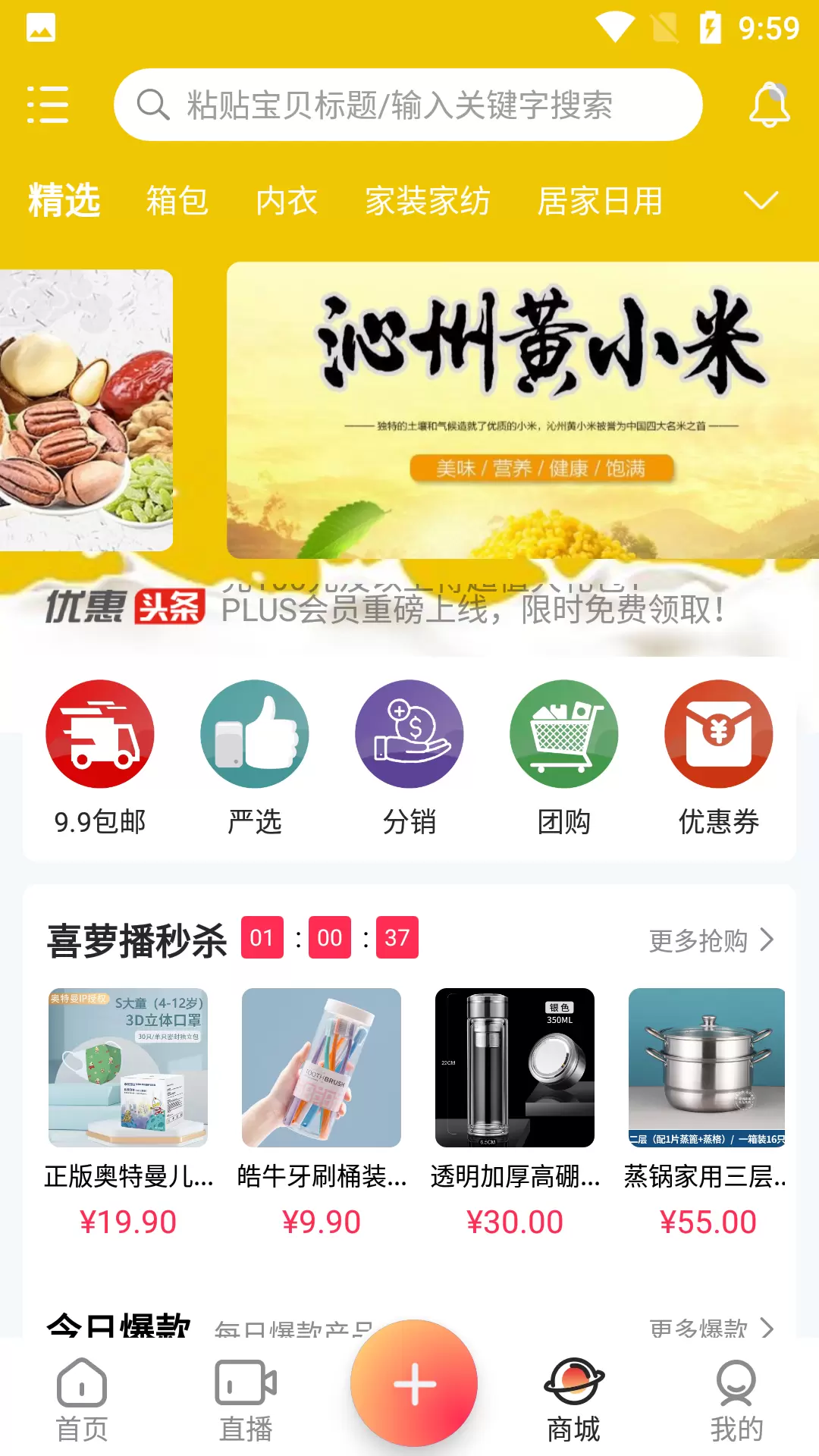Open the 皓牛牙刷桶装 product card
This screenshot has height=1456, width=819.
click(x=322, y=1113)
